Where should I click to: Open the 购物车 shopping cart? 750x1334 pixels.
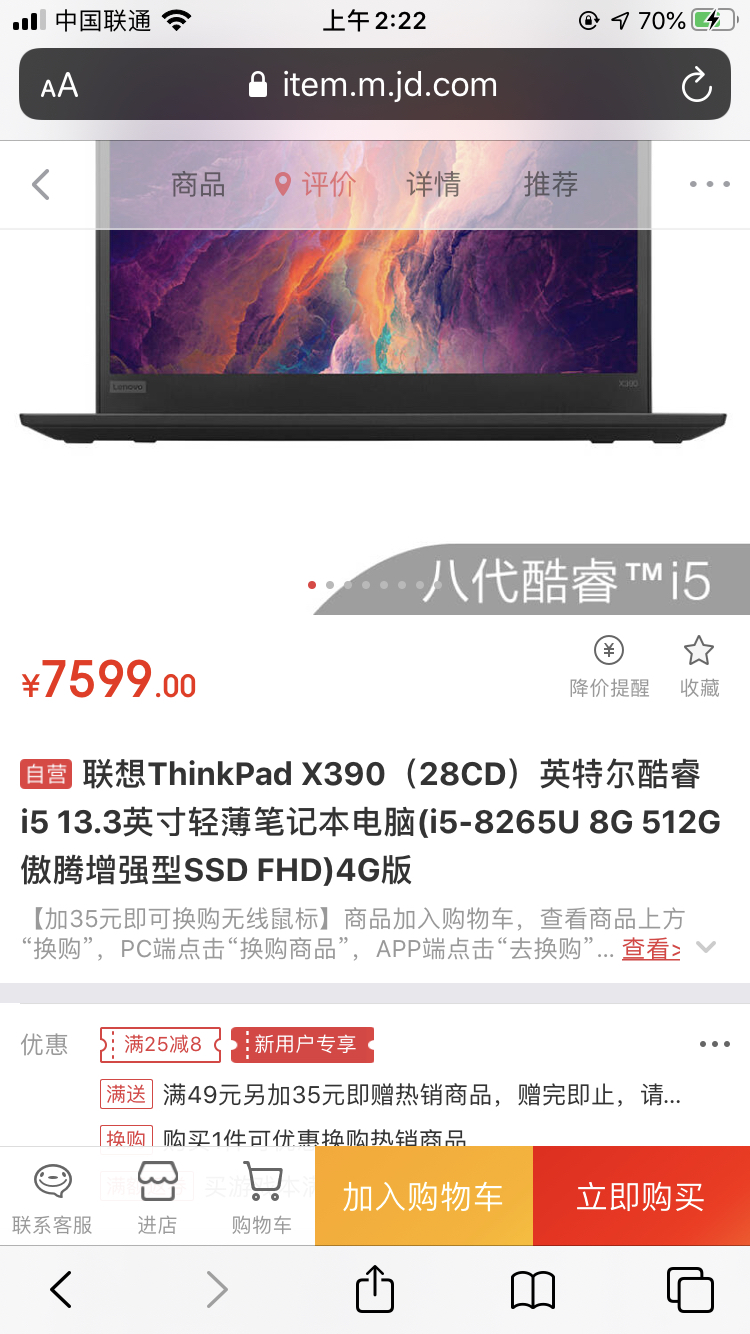pyautogui.click(x=262, y=1198)
